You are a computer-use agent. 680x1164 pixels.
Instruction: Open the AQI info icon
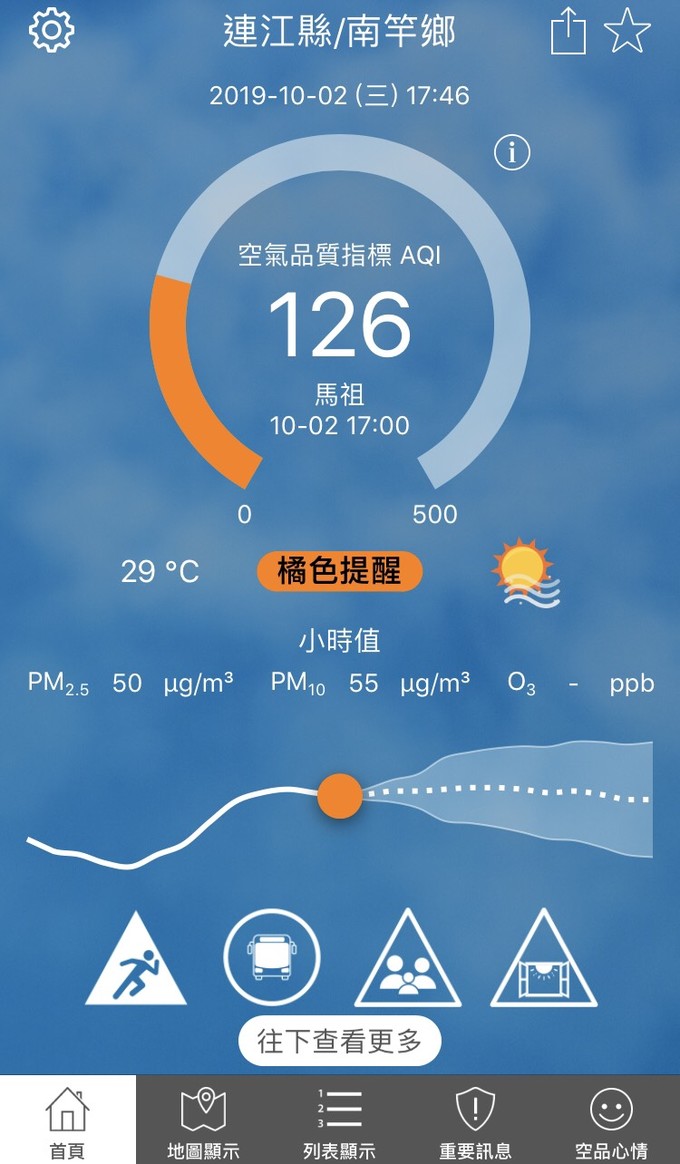[x=512, y=153]
